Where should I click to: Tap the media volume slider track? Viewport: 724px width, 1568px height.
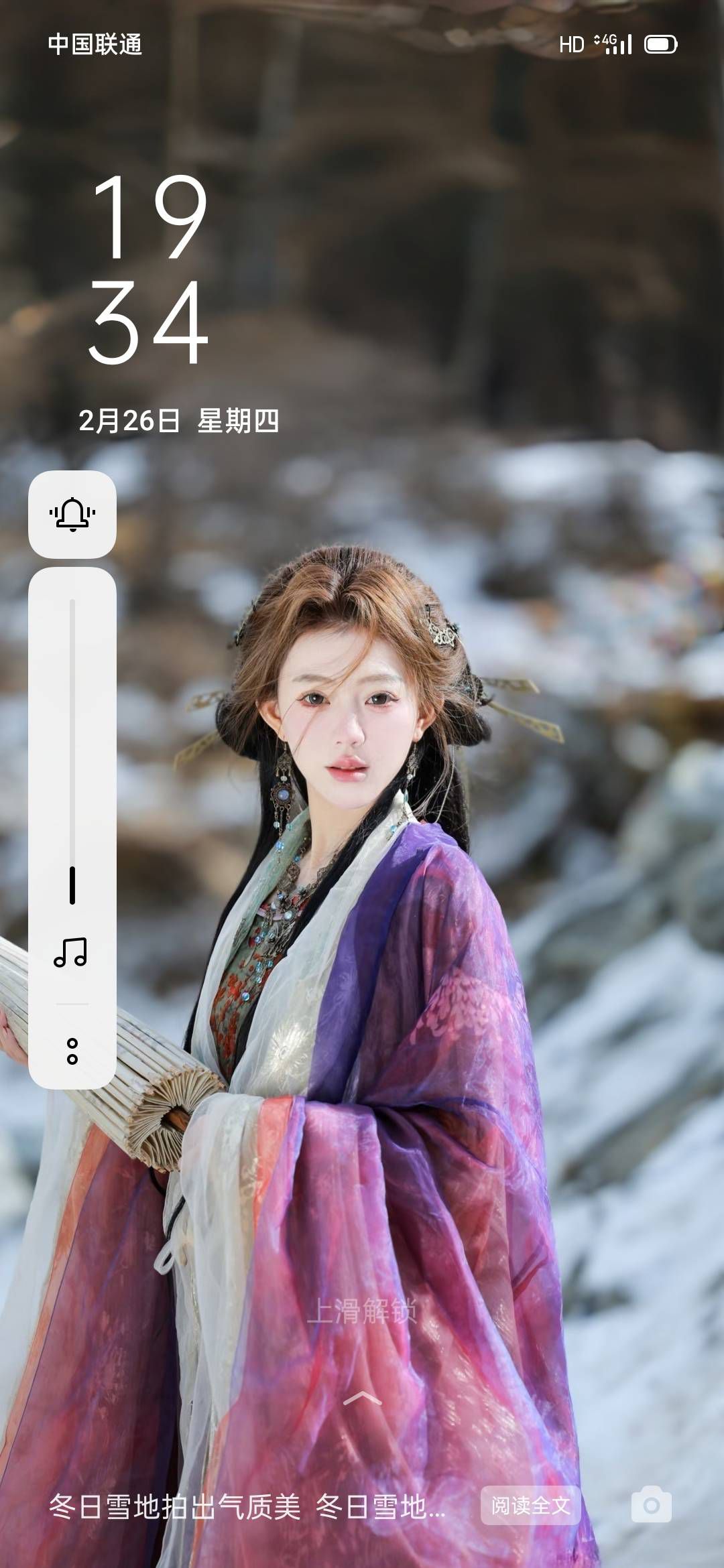point(72,750)
